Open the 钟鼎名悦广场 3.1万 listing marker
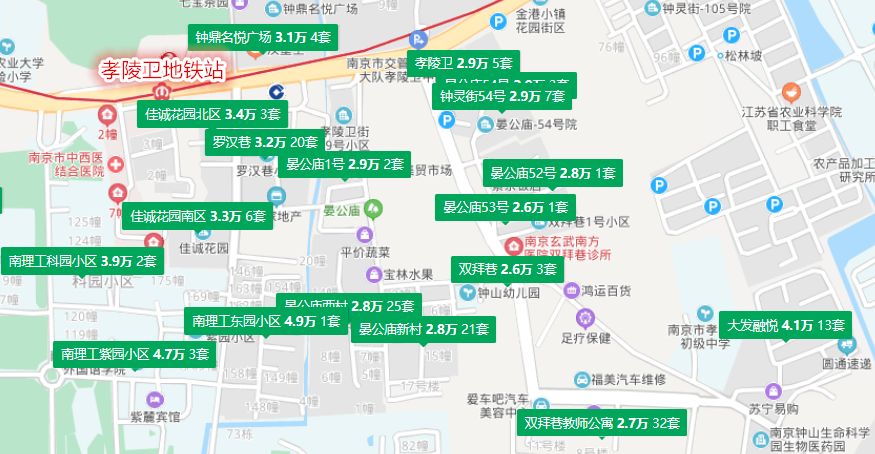Viewport: 875px width, 454px height. (x=264, y=37)
